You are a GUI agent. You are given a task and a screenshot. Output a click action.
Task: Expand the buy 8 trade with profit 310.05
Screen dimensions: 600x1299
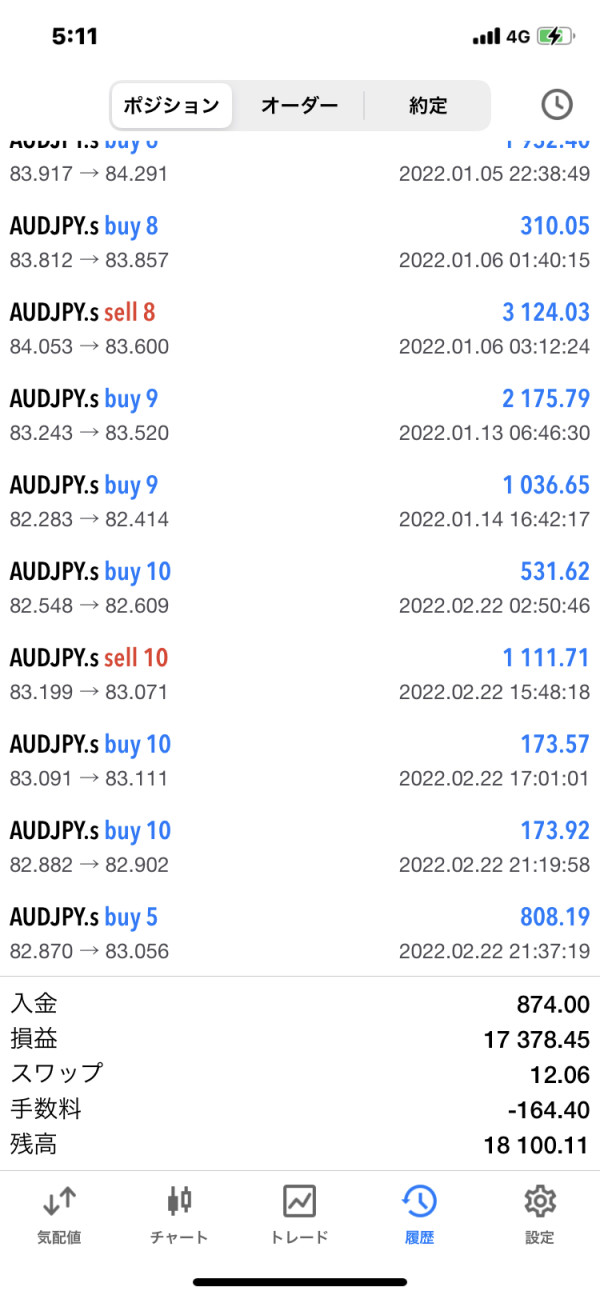pyautogui.click(x=299, y=243)
